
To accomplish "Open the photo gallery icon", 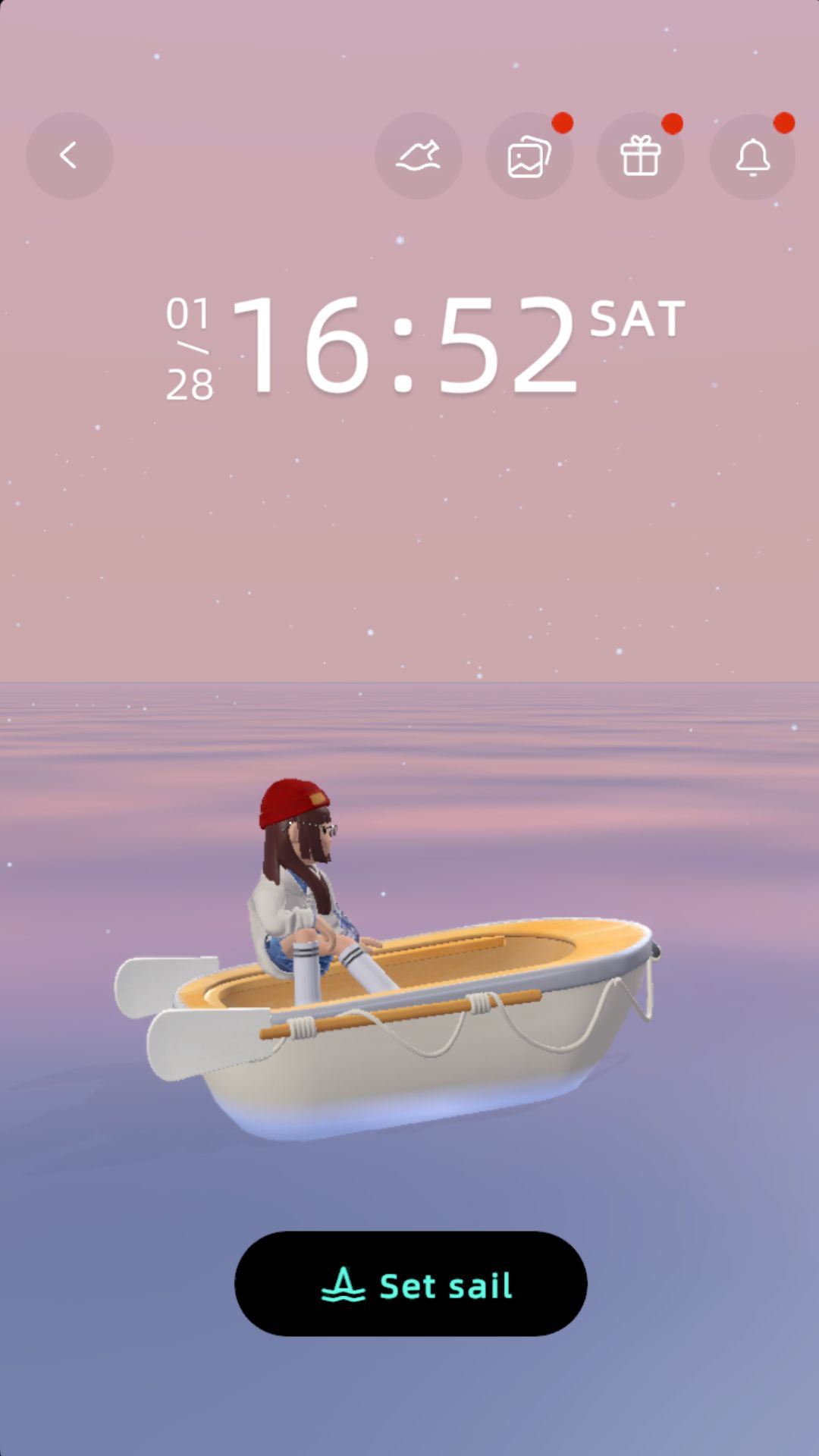I will (529, 156).
